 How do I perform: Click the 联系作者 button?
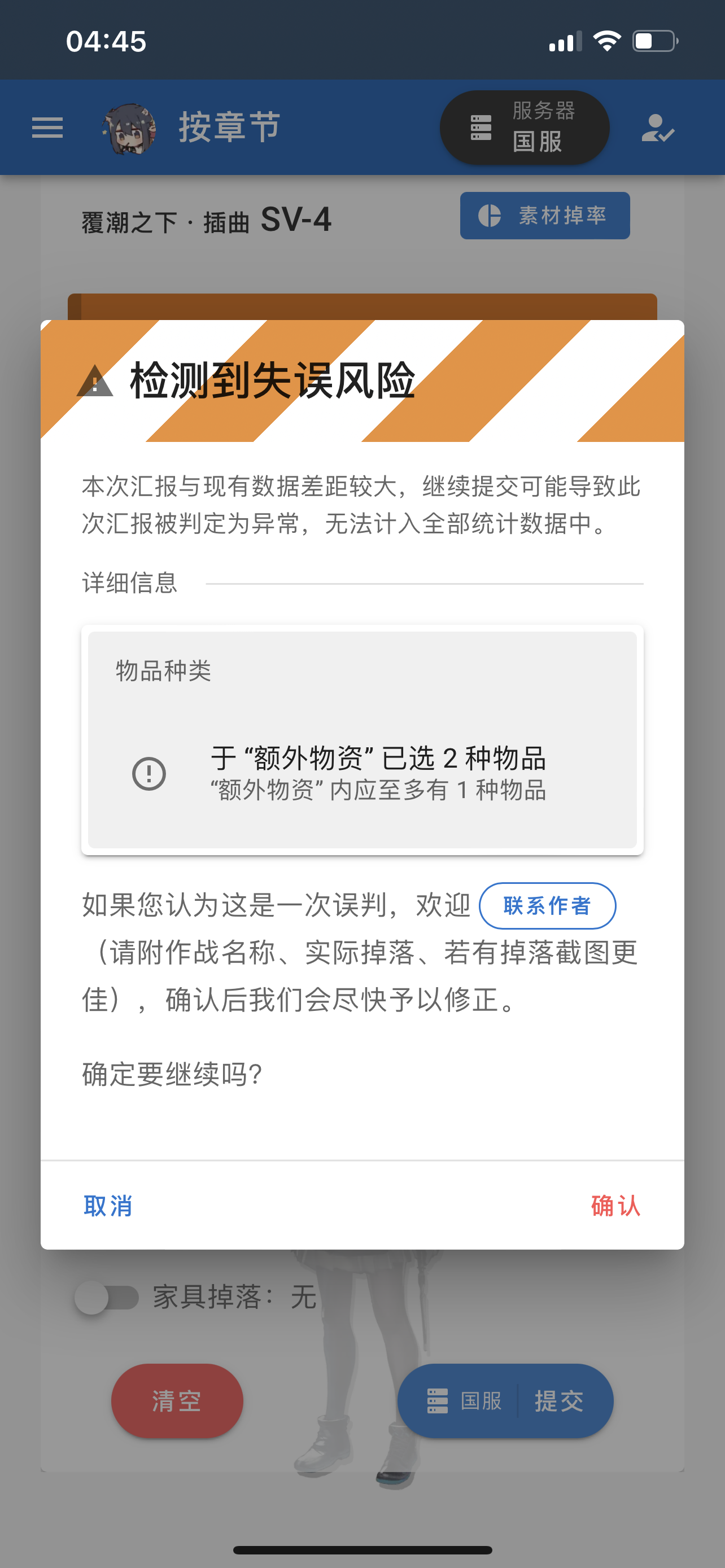tap(547, 906)
